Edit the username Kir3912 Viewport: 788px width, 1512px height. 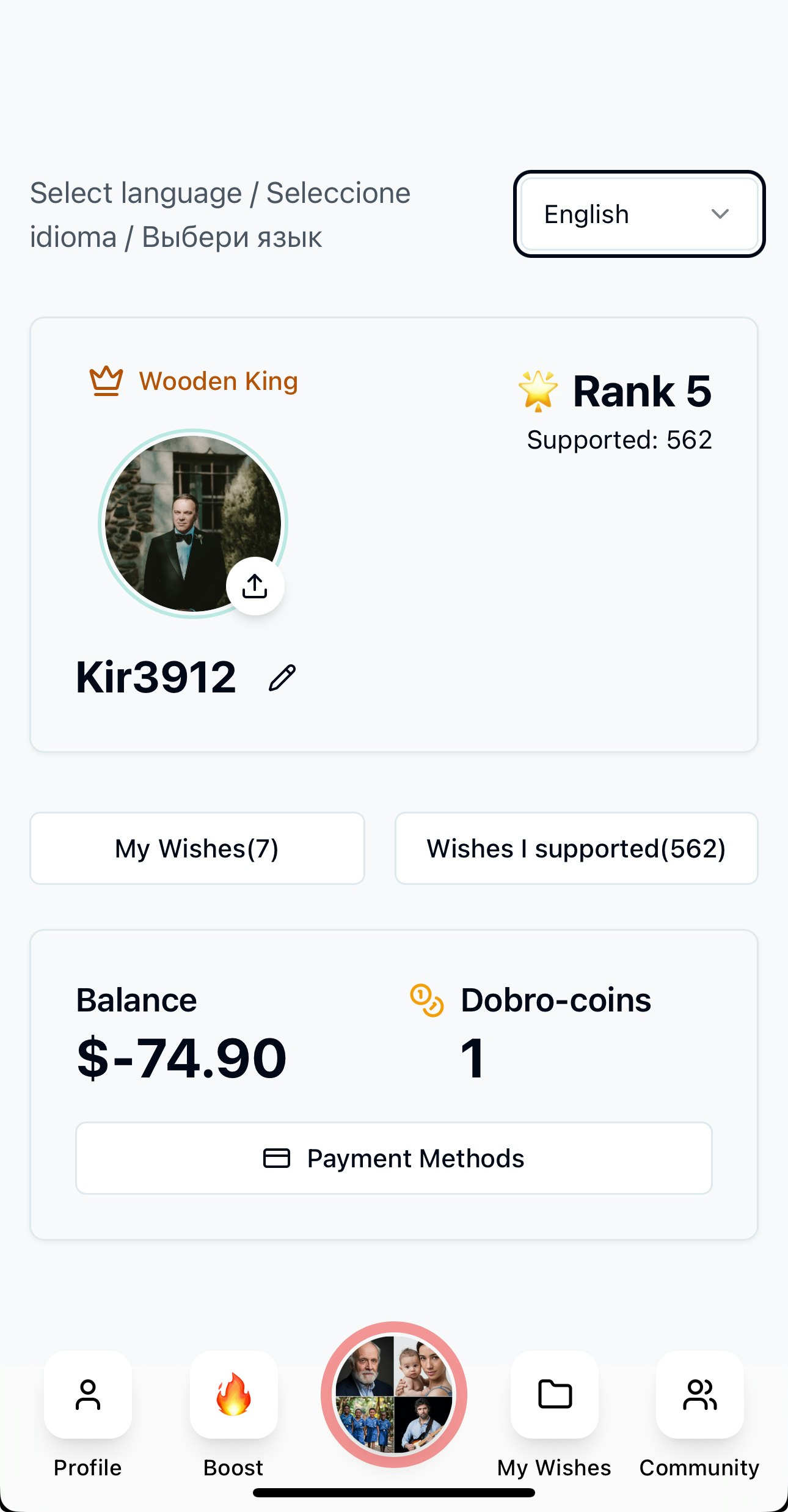pyautogui.click(x=282, y=678)
